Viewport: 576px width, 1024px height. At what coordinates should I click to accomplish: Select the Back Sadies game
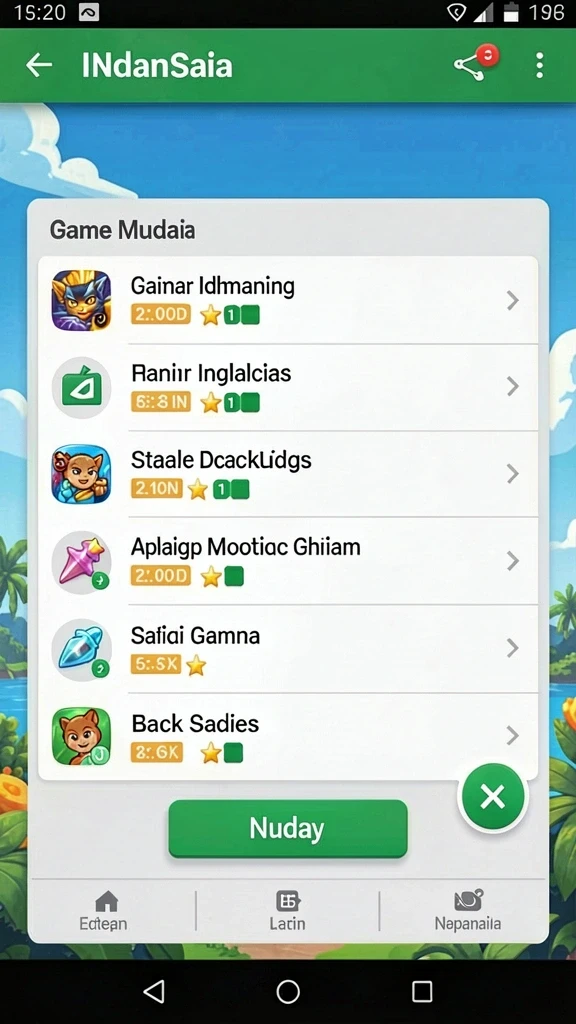pyautogui.click(x=288, y=736)
